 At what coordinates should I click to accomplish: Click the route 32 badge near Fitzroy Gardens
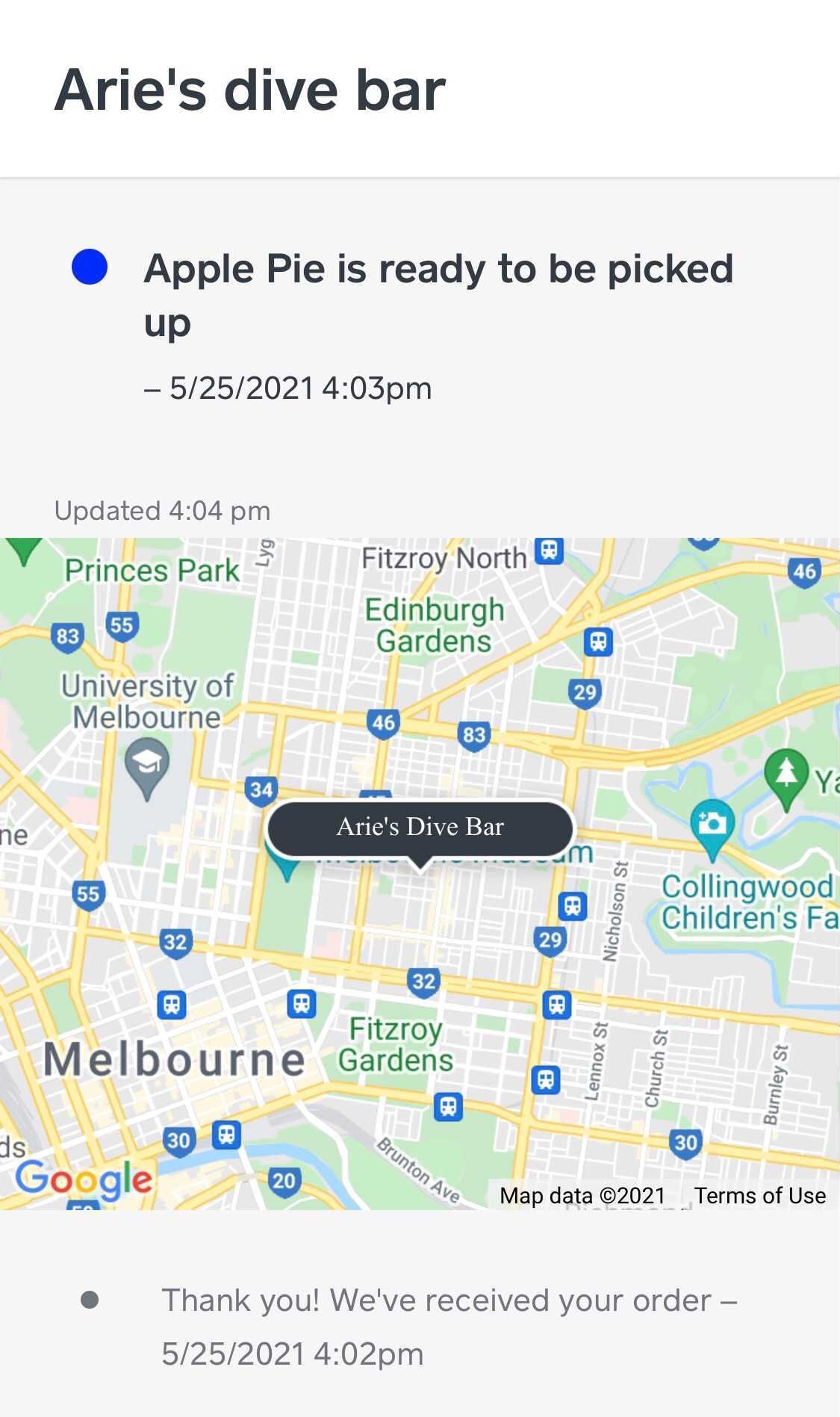coord(423,982)
